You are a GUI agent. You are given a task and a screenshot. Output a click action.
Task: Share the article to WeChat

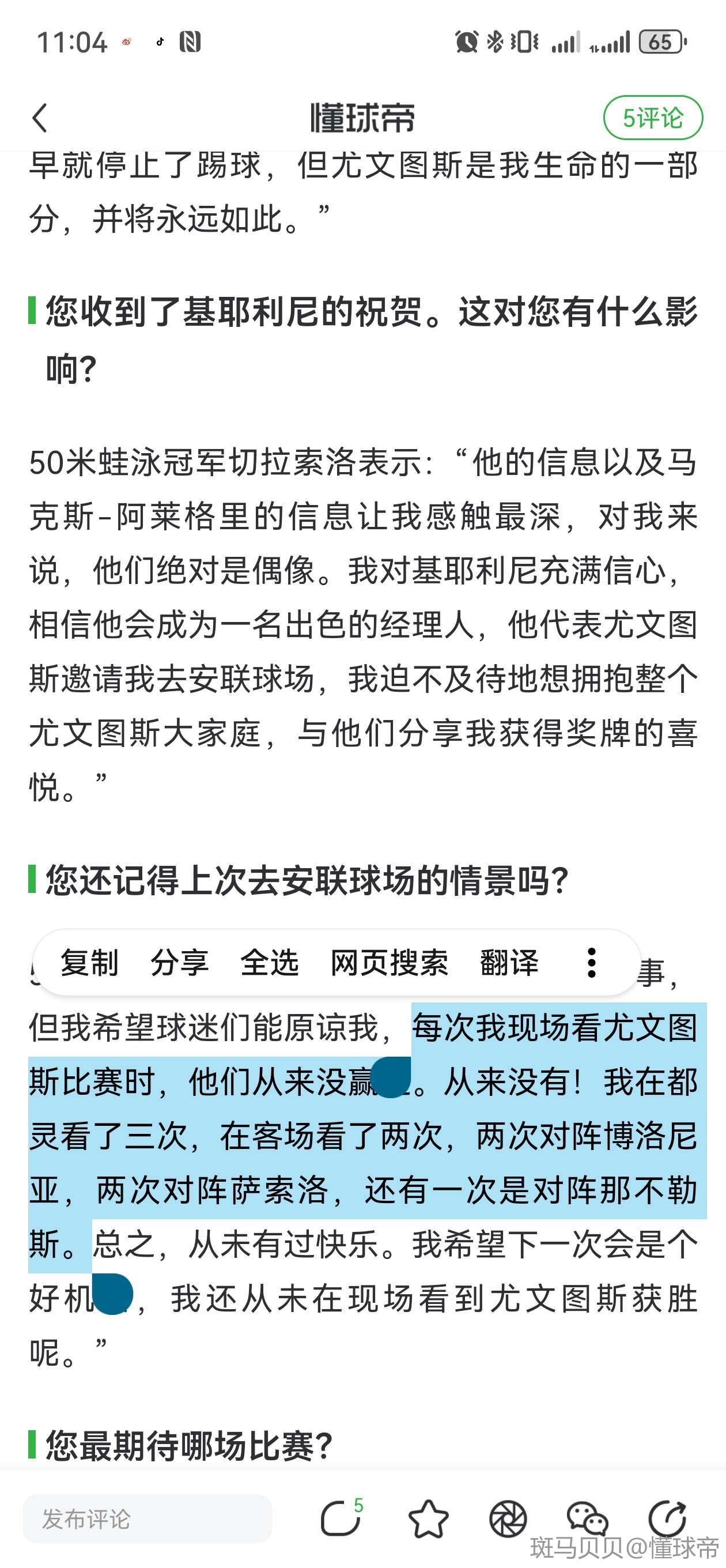587,1518
